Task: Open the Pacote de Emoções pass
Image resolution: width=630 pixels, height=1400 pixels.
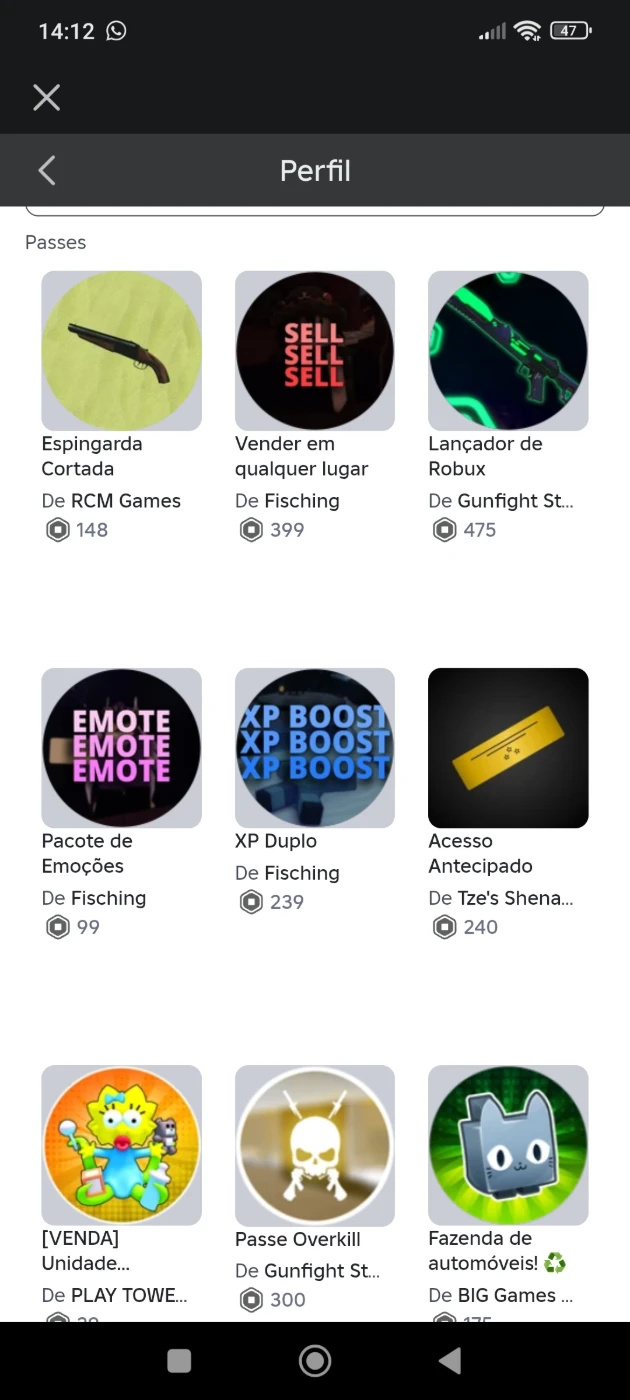Action: [121, 748]
